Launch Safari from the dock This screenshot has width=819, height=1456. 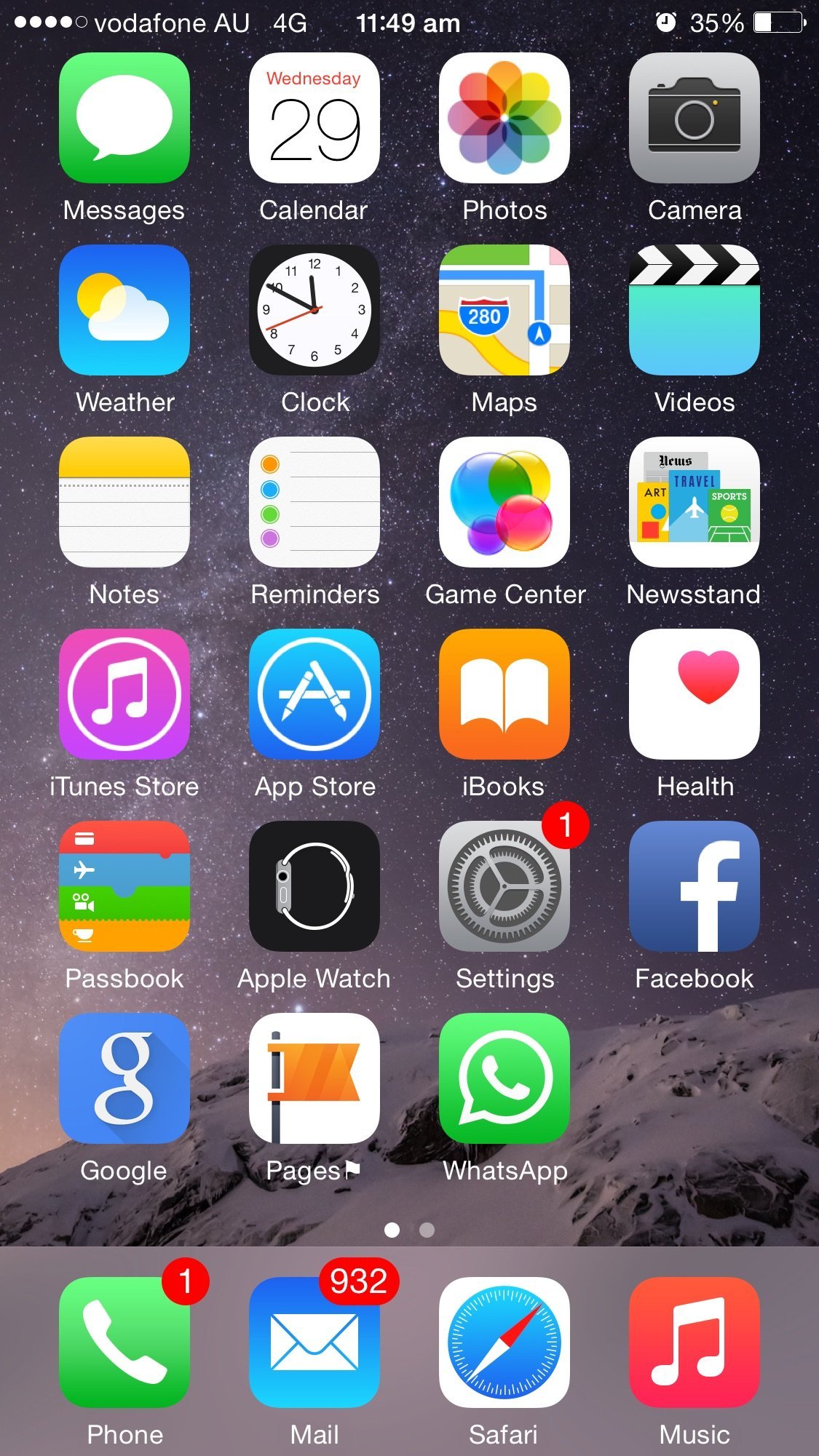point(504,1342)
